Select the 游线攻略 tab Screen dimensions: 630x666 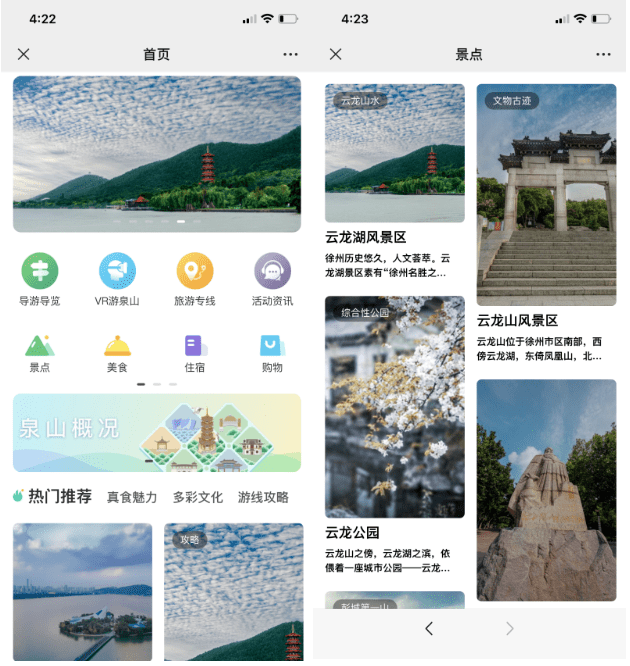pyautogui.click(x=264, y=497)
